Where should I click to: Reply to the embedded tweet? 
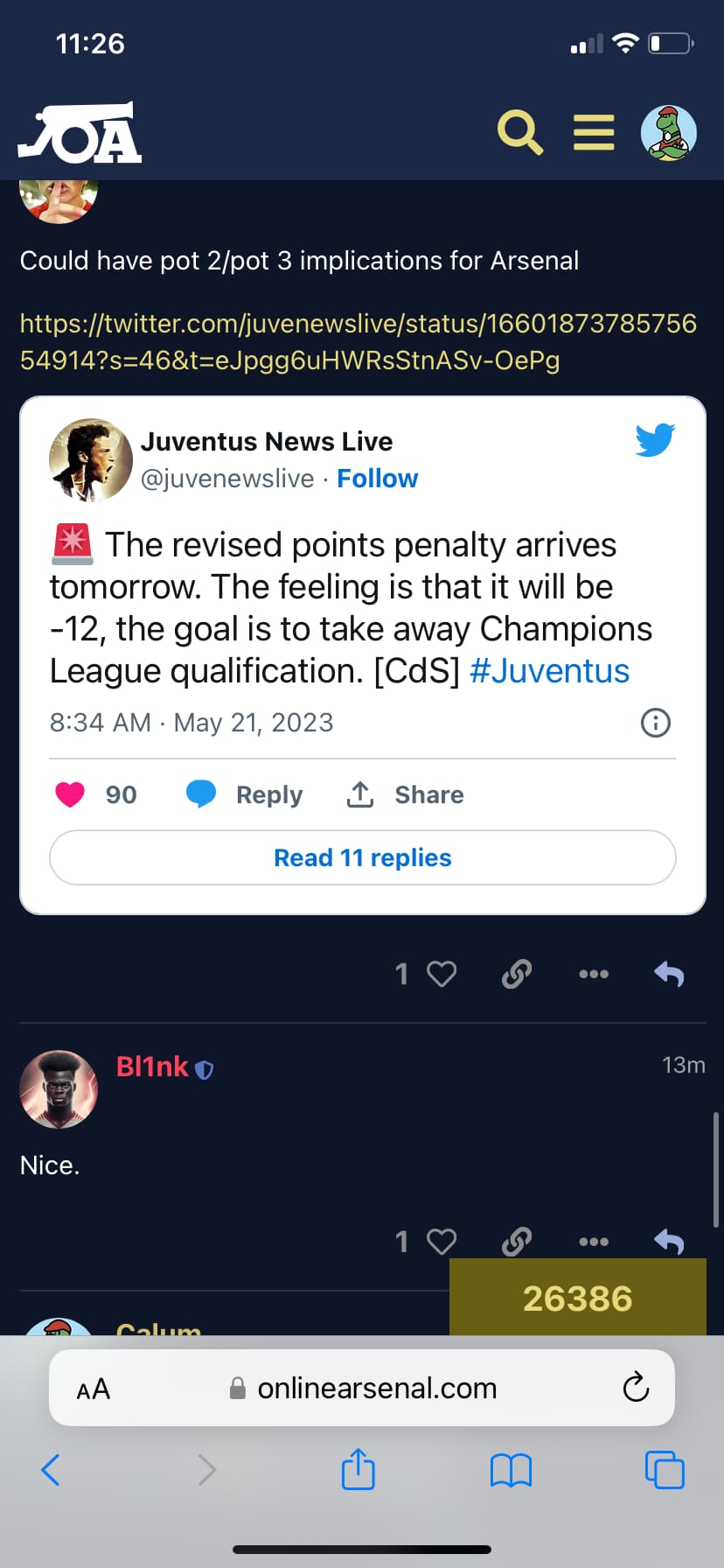point(245,794)
